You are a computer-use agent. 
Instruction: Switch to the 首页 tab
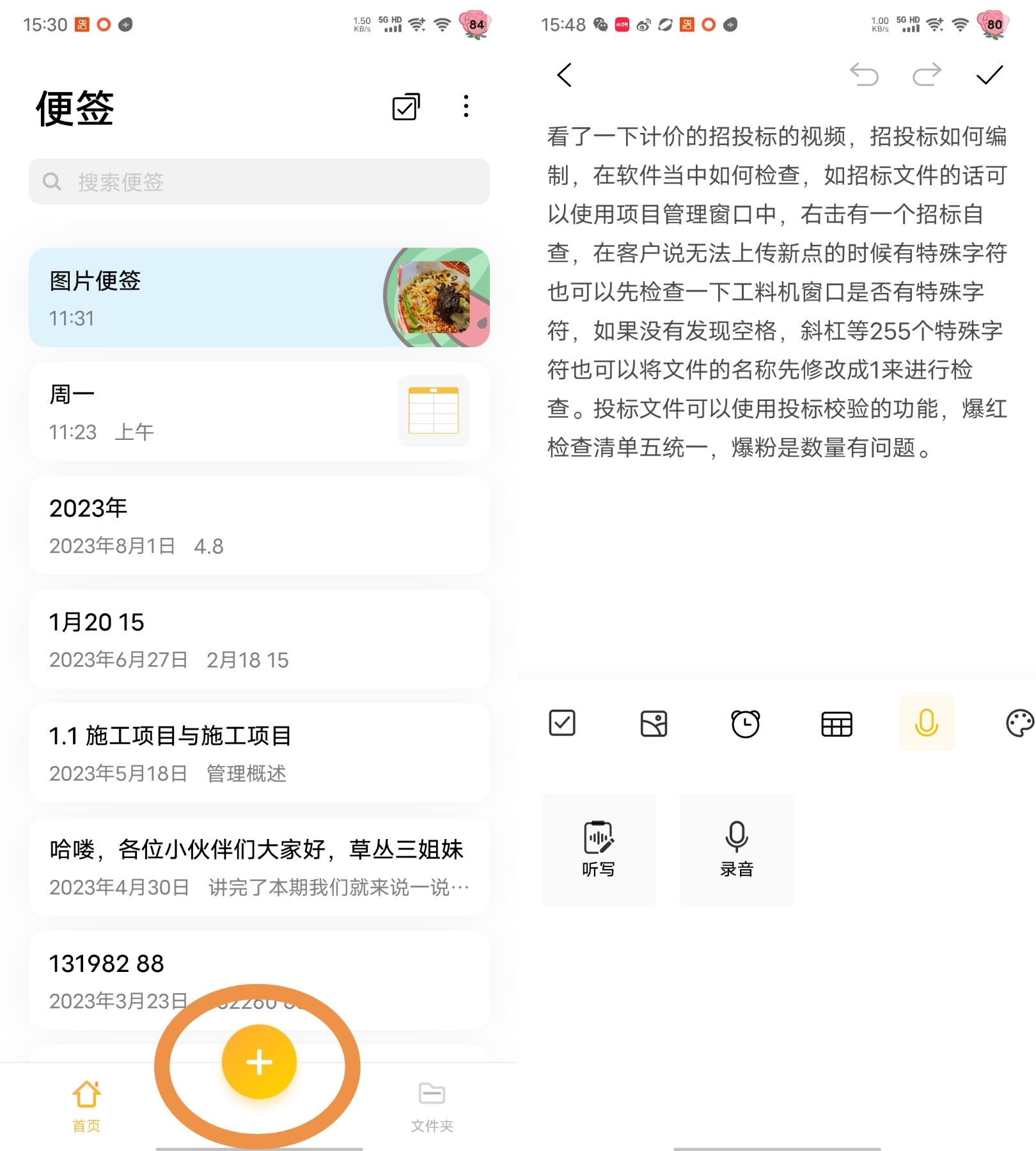86,1106
